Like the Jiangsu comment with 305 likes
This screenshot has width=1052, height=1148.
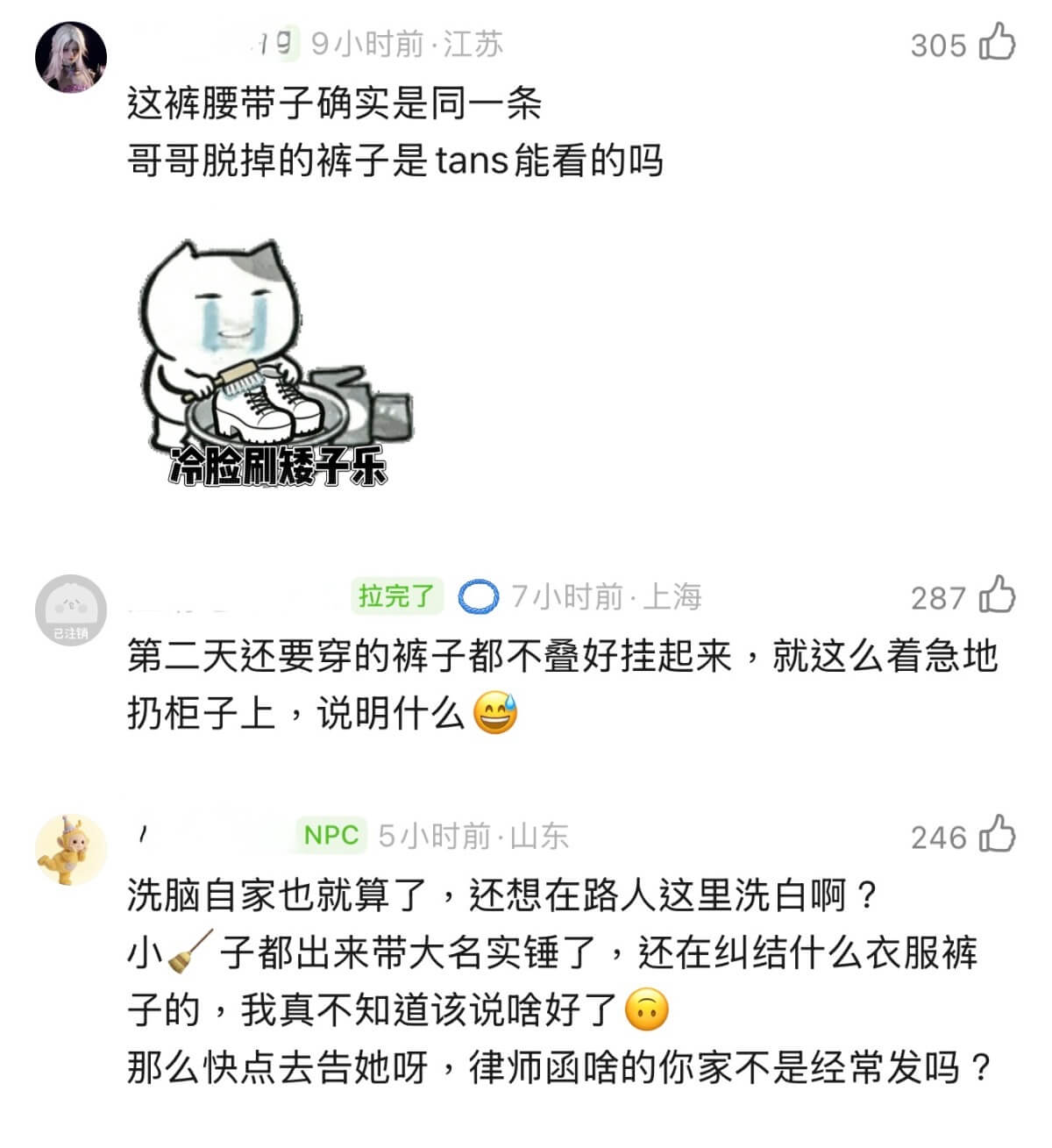[997, 42]
